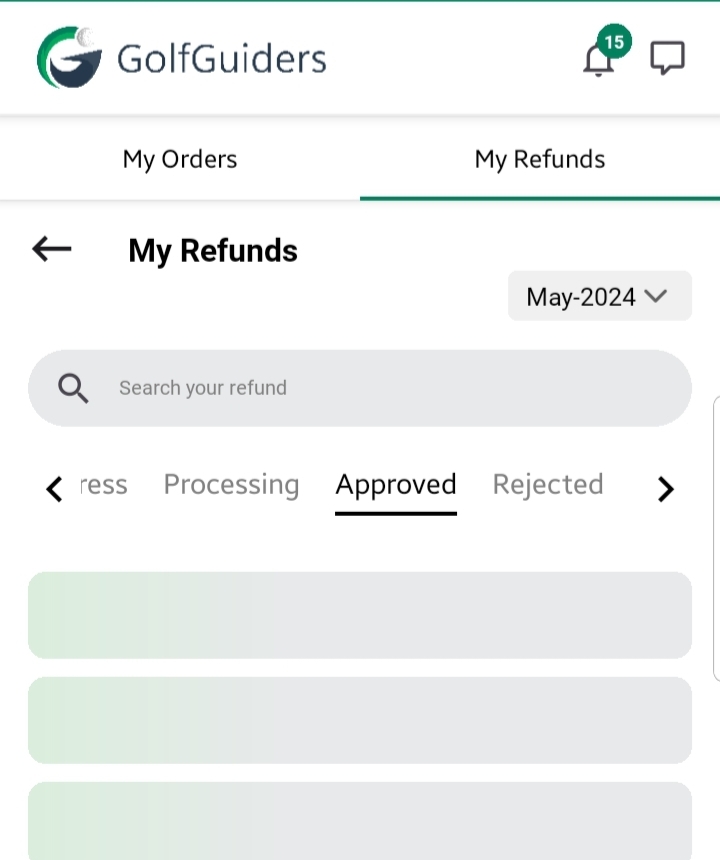Switch to the My Orders tab
720x860 pixels.
pos(180,159)
